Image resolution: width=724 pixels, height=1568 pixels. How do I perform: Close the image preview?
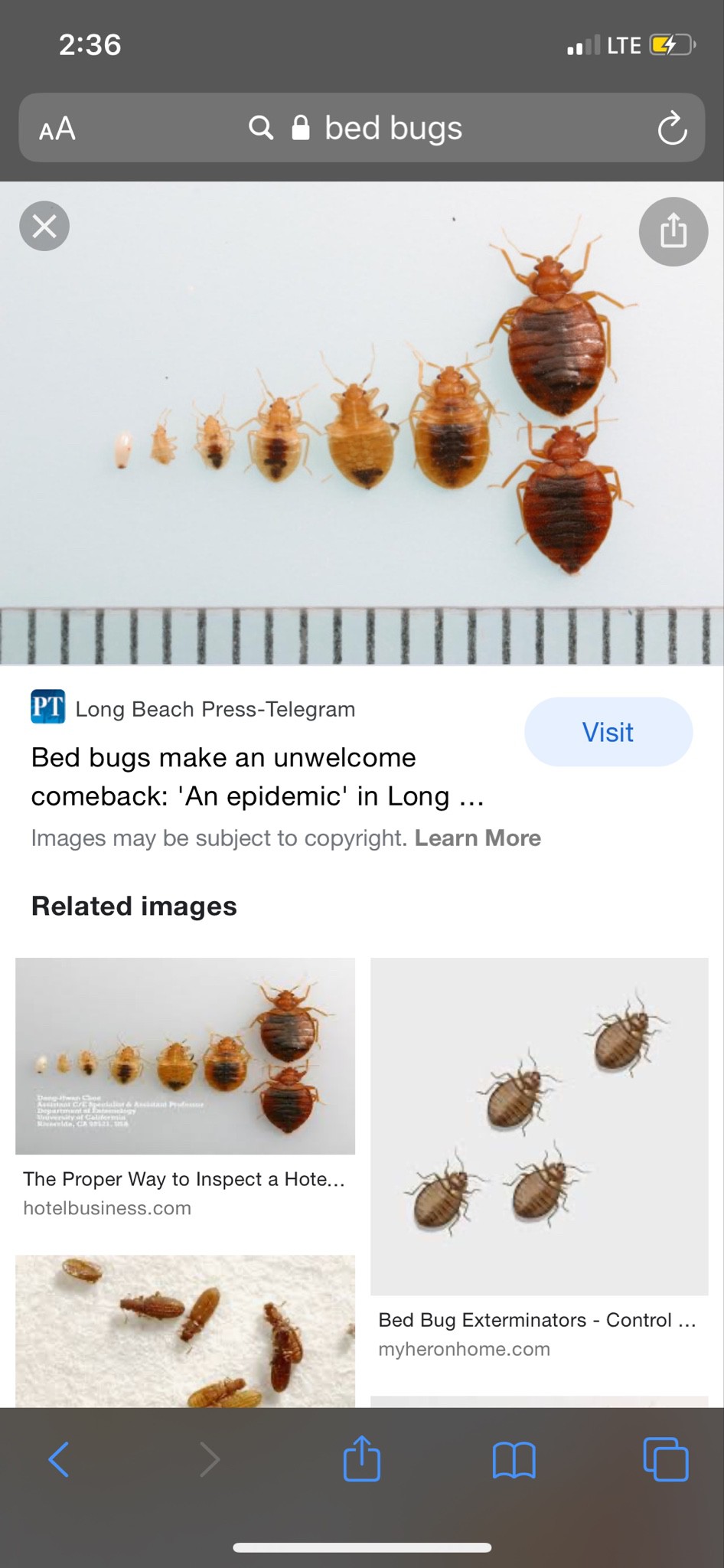(44, 226)
